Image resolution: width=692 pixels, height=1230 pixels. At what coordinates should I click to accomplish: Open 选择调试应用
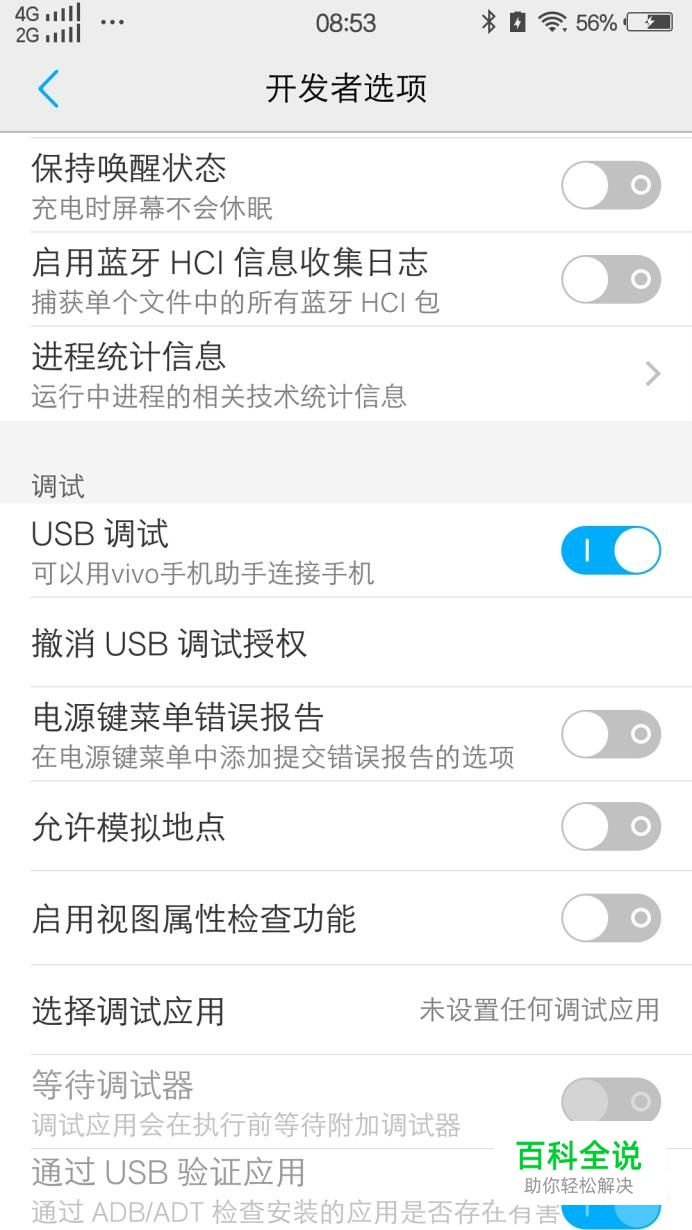tap(345, 1010)
